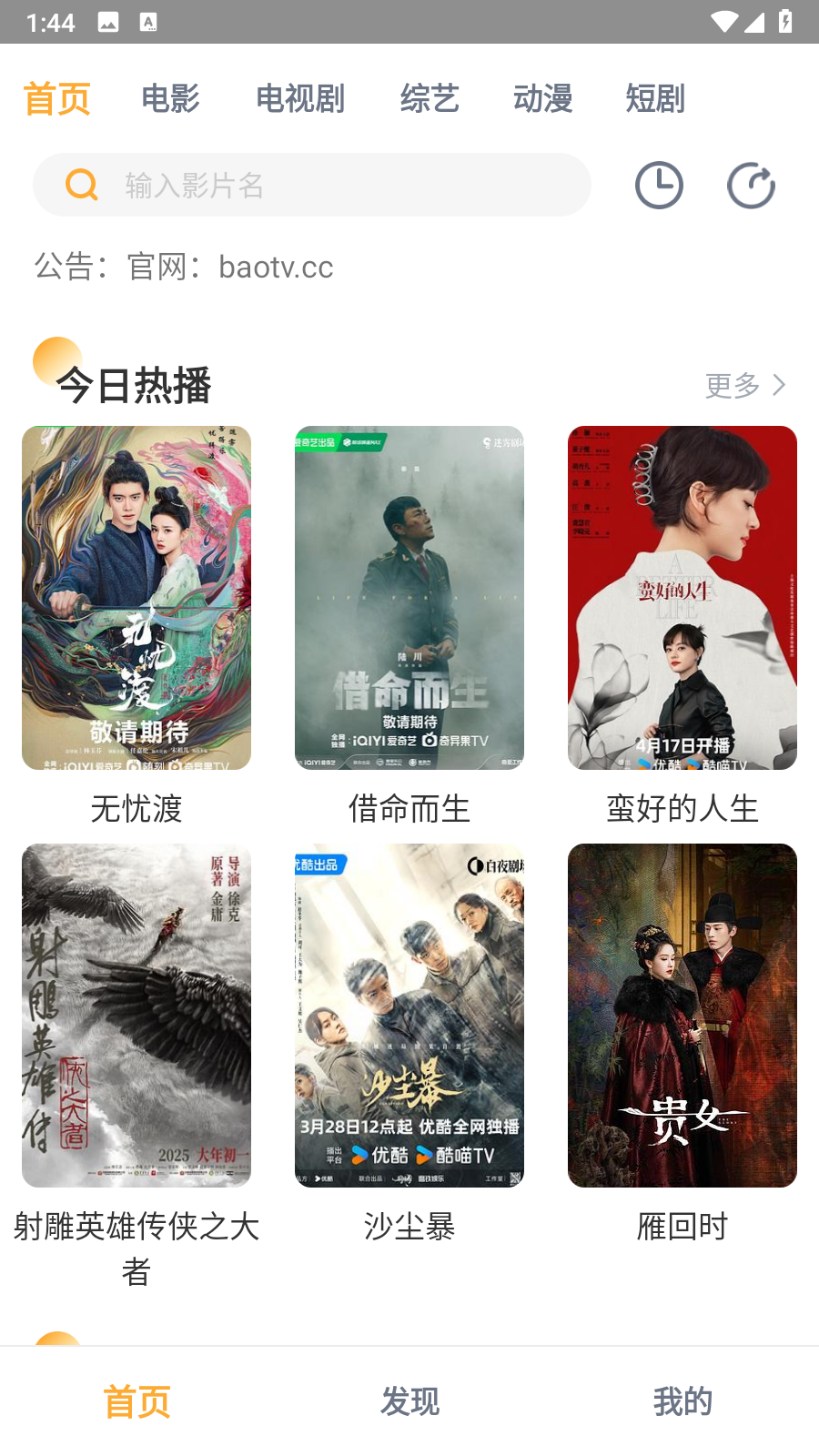Image resolution: width=819 pixels, height=1456 pixels.
Task: Open the 短剧 short drama tab
Action: [x=655, y=98]
